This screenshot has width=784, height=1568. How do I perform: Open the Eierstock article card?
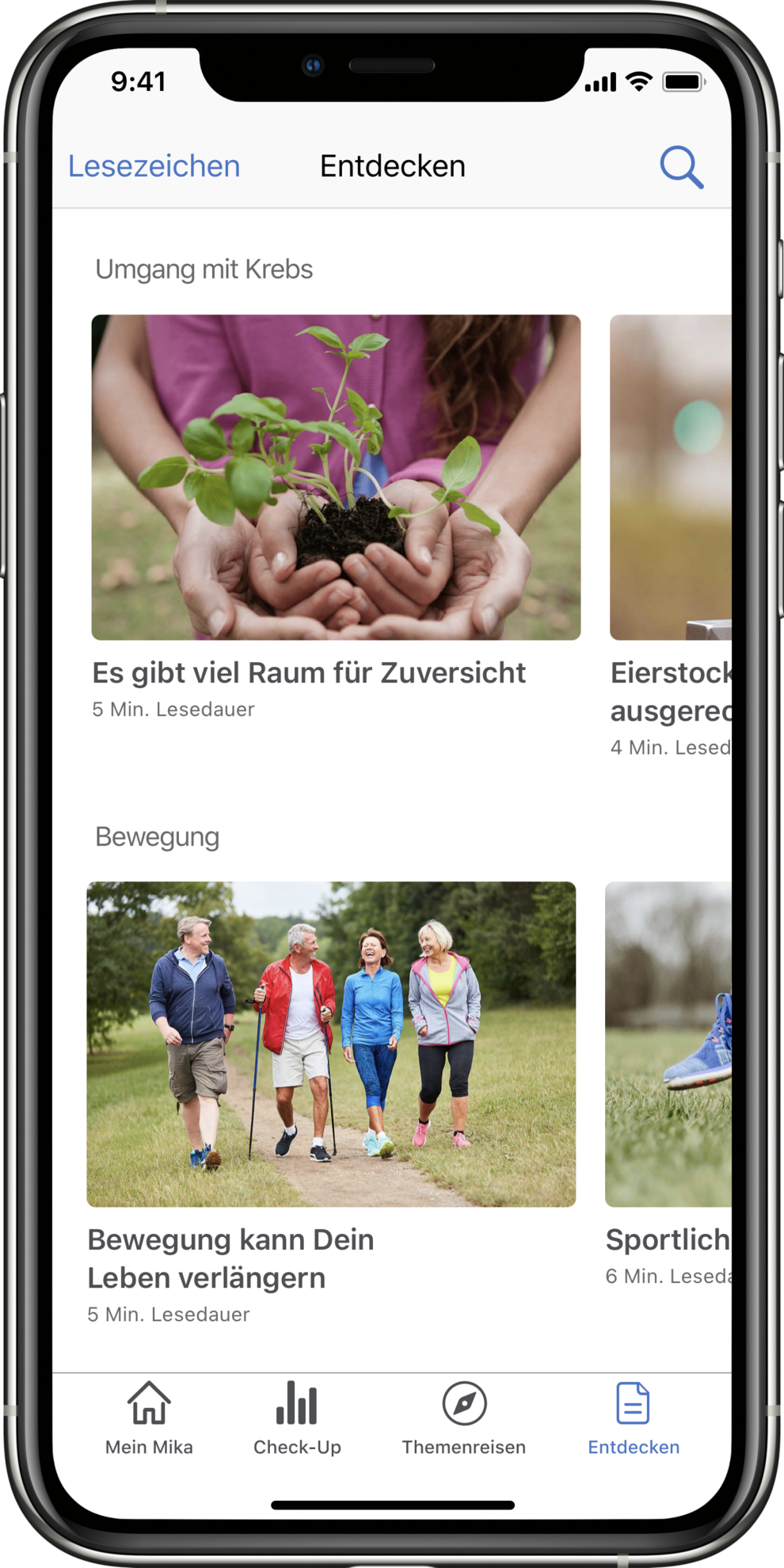671,478
